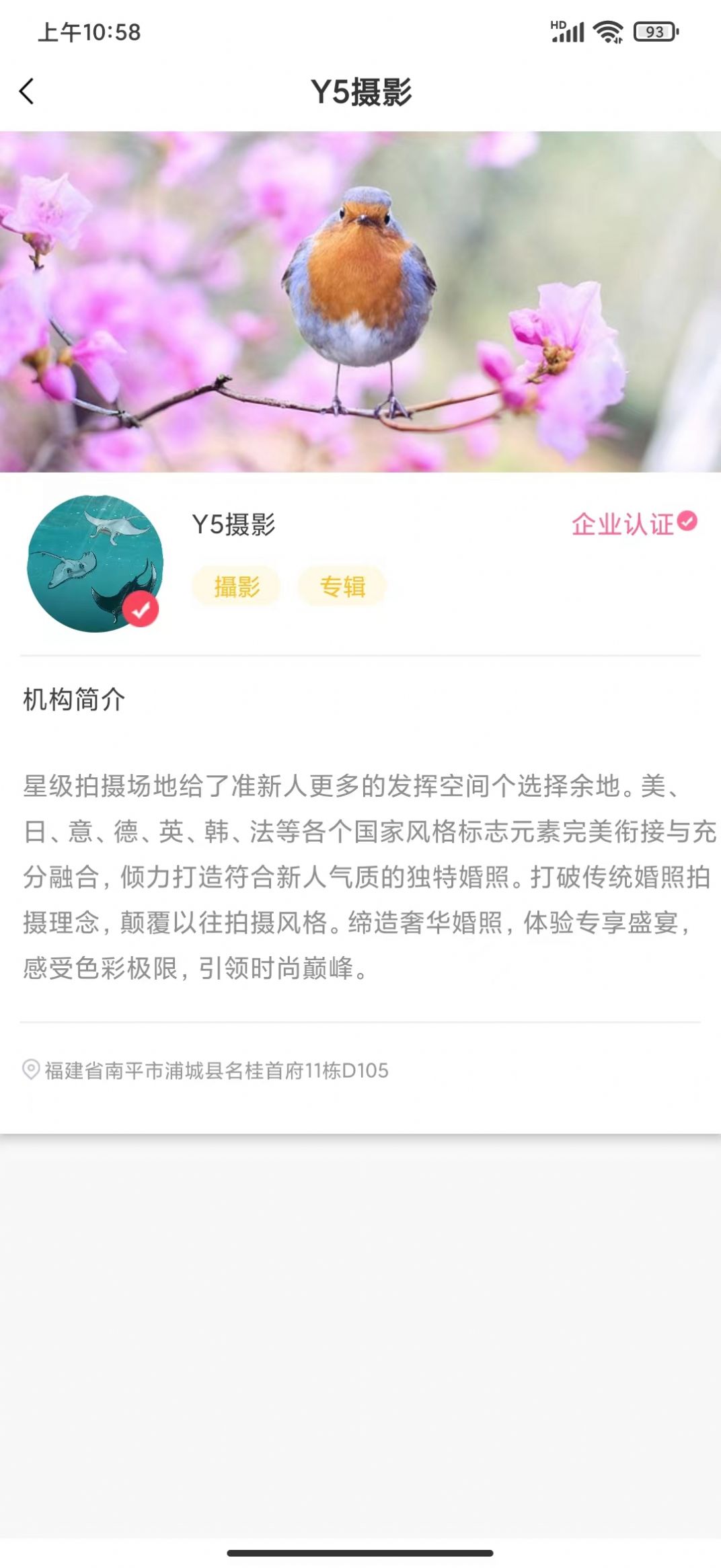Screen dimensions: 721x1568
Task: Select the 专辑 tag
Action: click(x=342, y=586)
